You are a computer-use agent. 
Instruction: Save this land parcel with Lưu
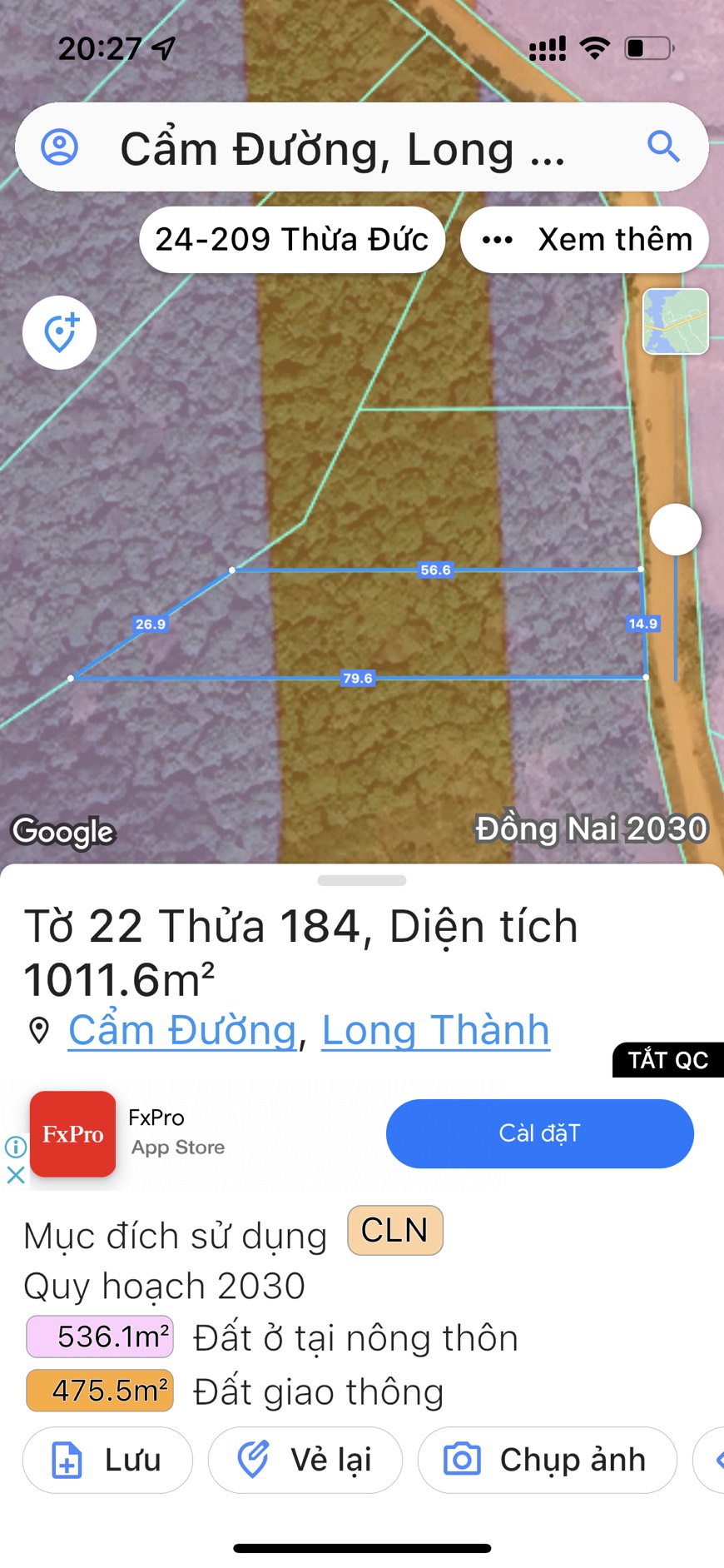pyautogui.click(x=108, y=1460)
